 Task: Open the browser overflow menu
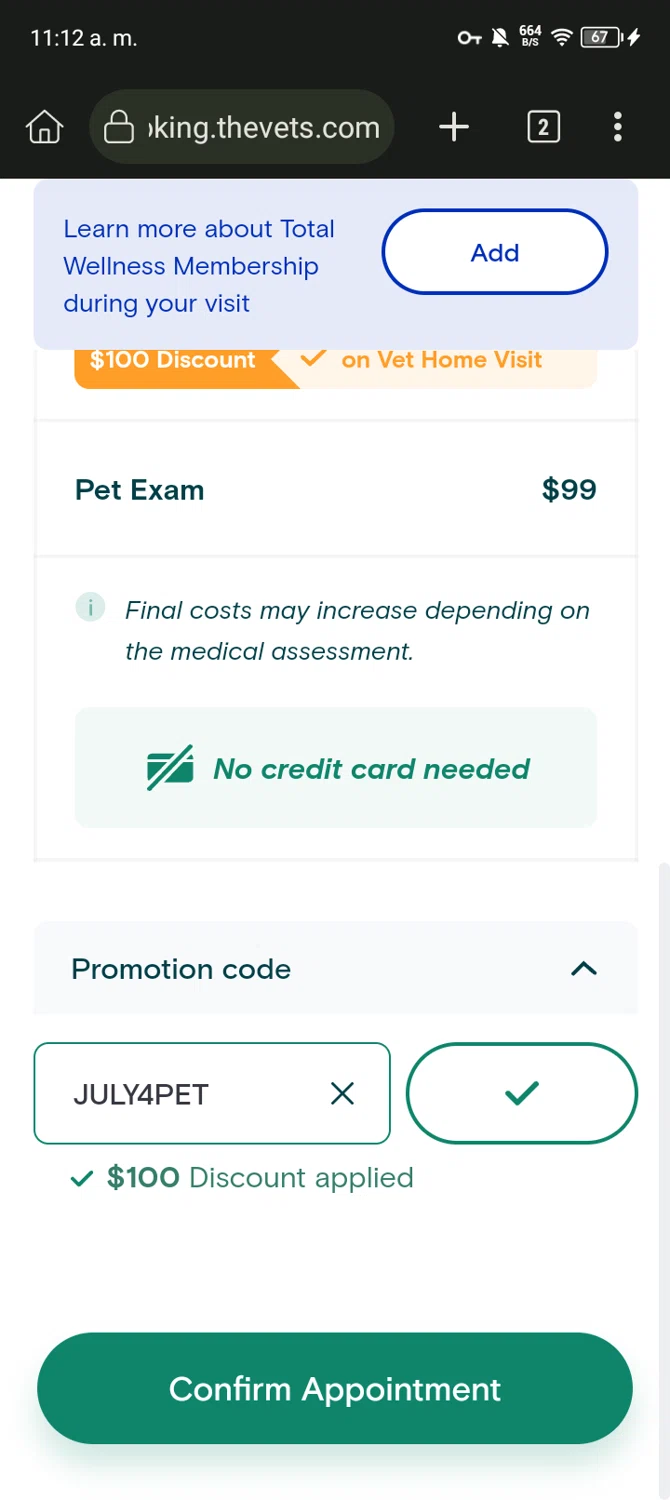(x=617, y=127)
